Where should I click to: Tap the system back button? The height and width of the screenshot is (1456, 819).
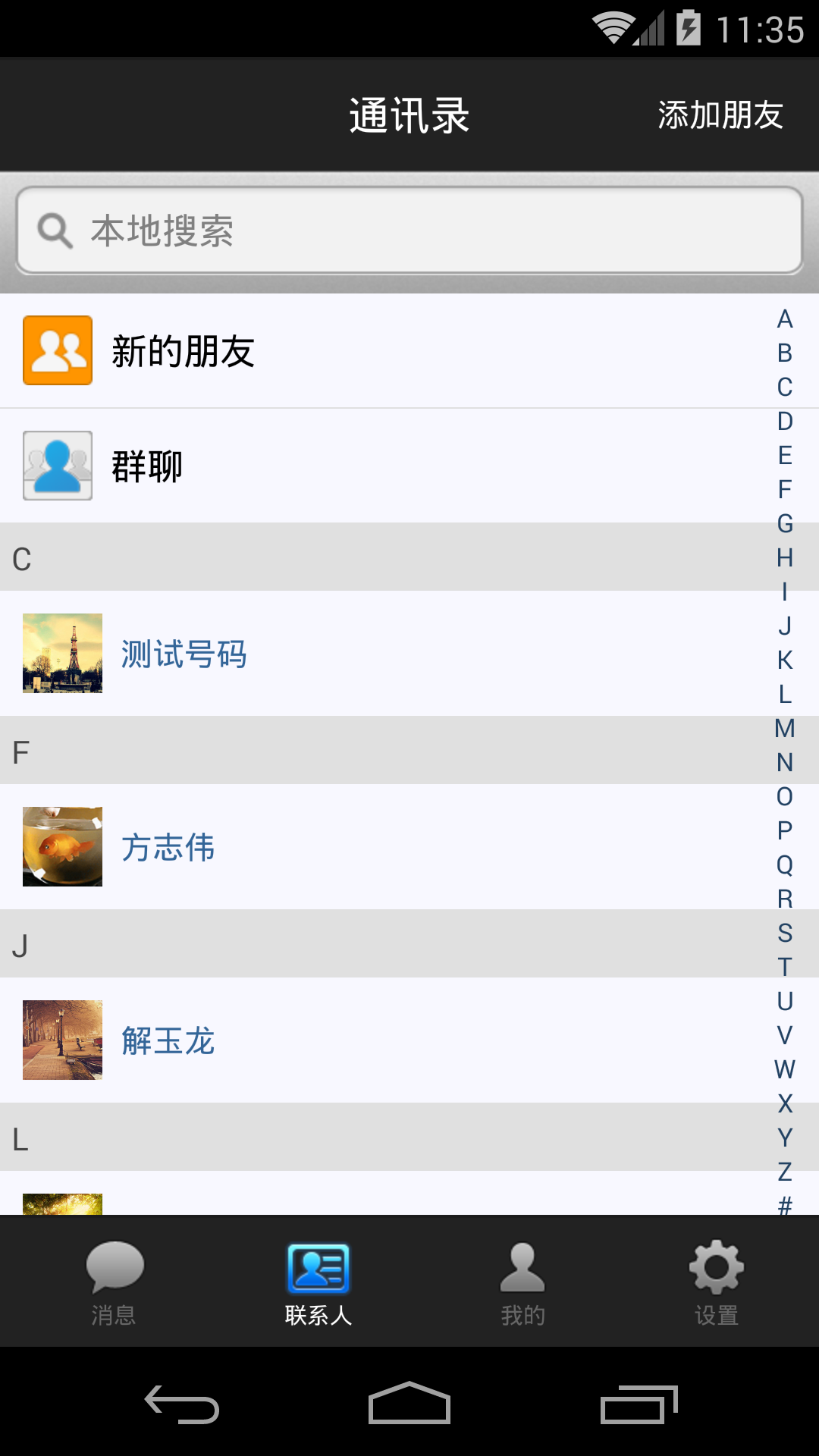(182, 1404)
